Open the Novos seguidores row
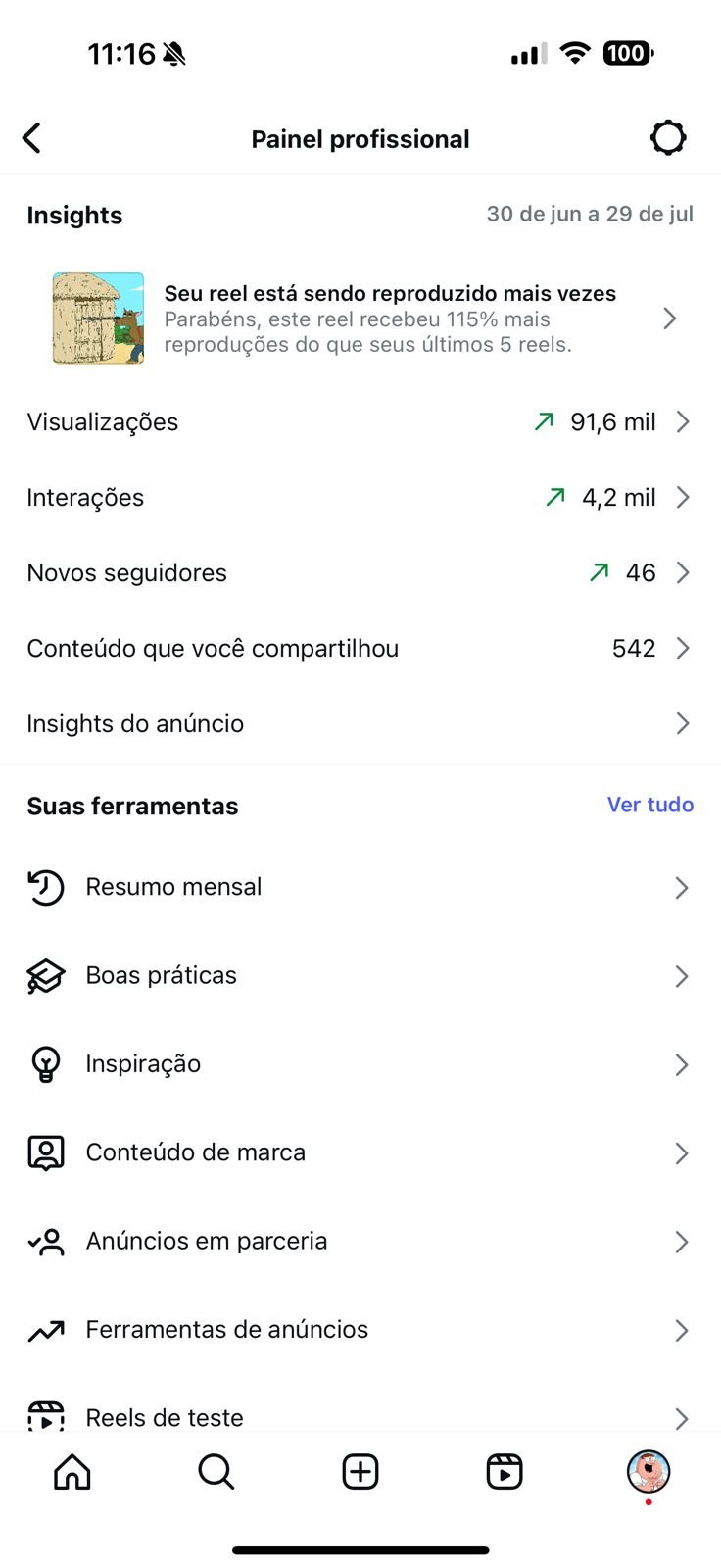The width and height of the screenshot is (721, 1568). (x=360, y=573)
